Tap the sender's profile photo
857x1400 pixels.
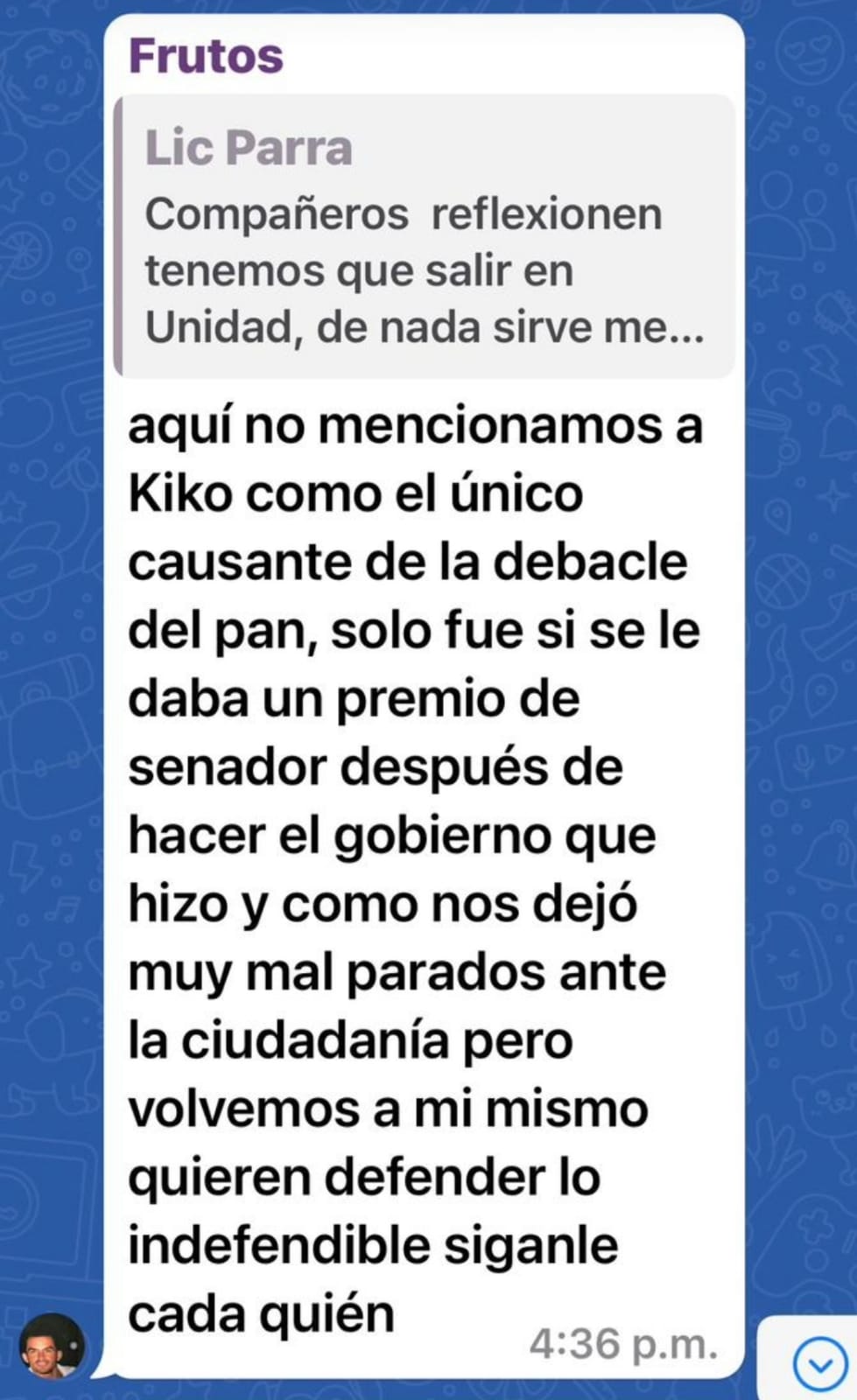53,1346
